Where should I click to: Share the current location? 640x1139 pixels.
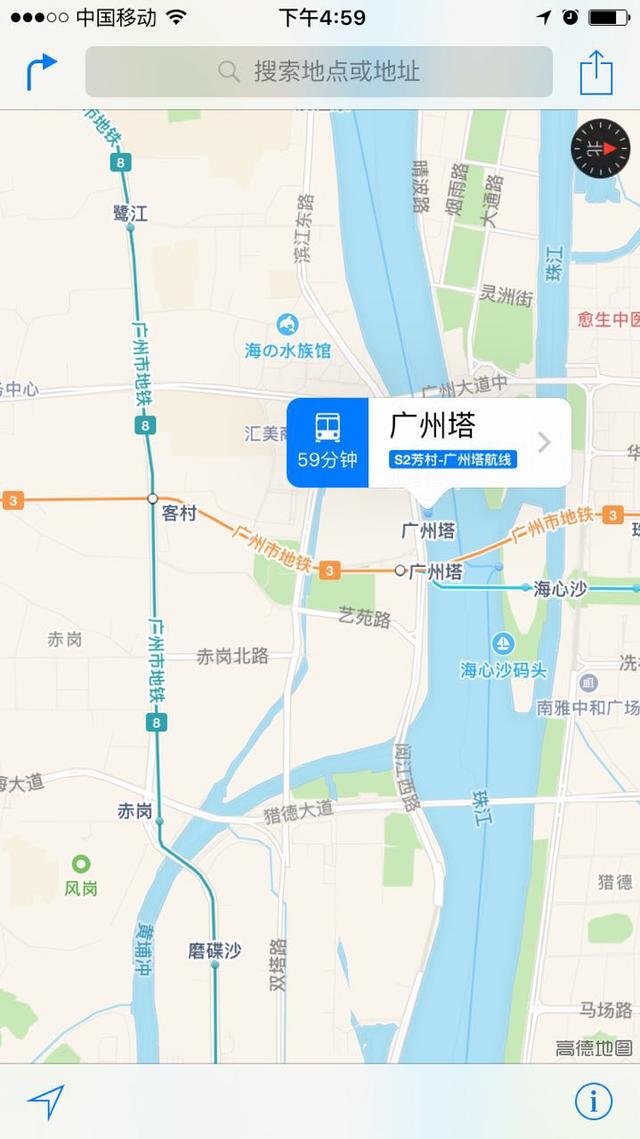pyautogui.click(x=596, y=72)
